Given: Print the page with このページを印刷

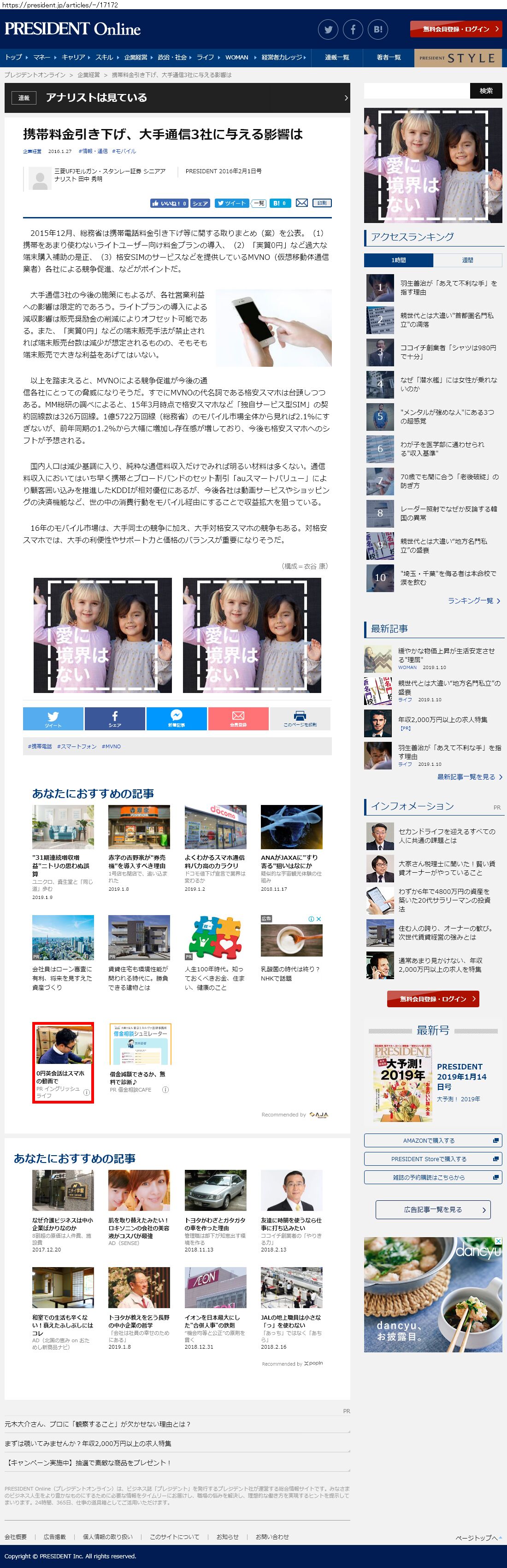Looking at the screenshot, I should click(x=300, y=718).
